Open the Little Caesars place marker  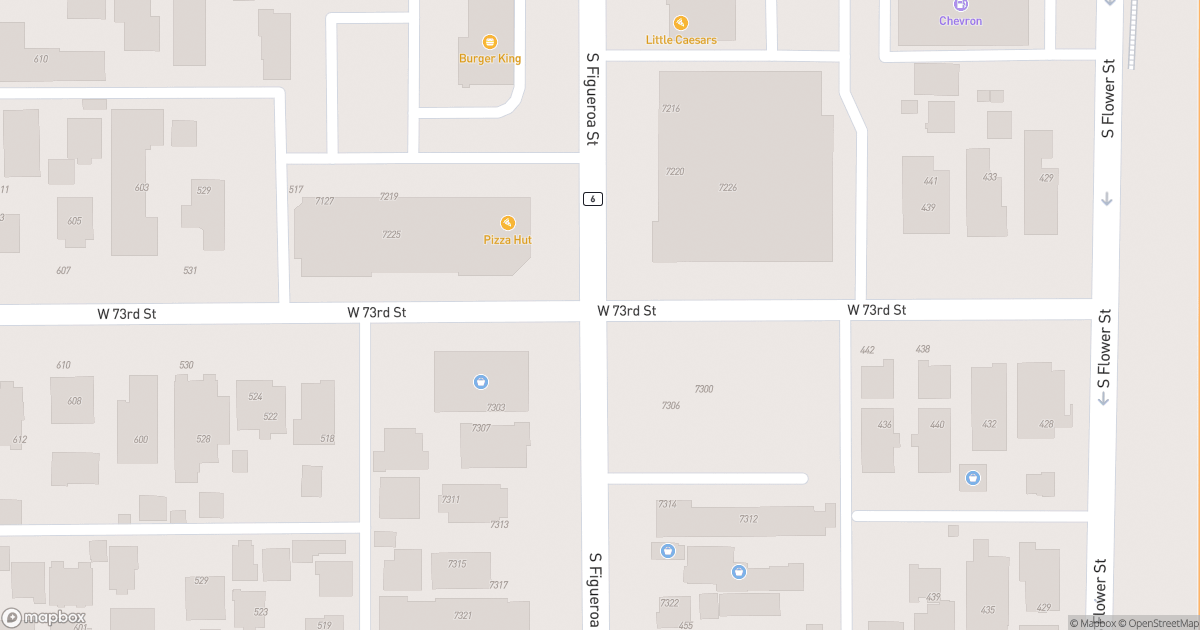point(681,23)
